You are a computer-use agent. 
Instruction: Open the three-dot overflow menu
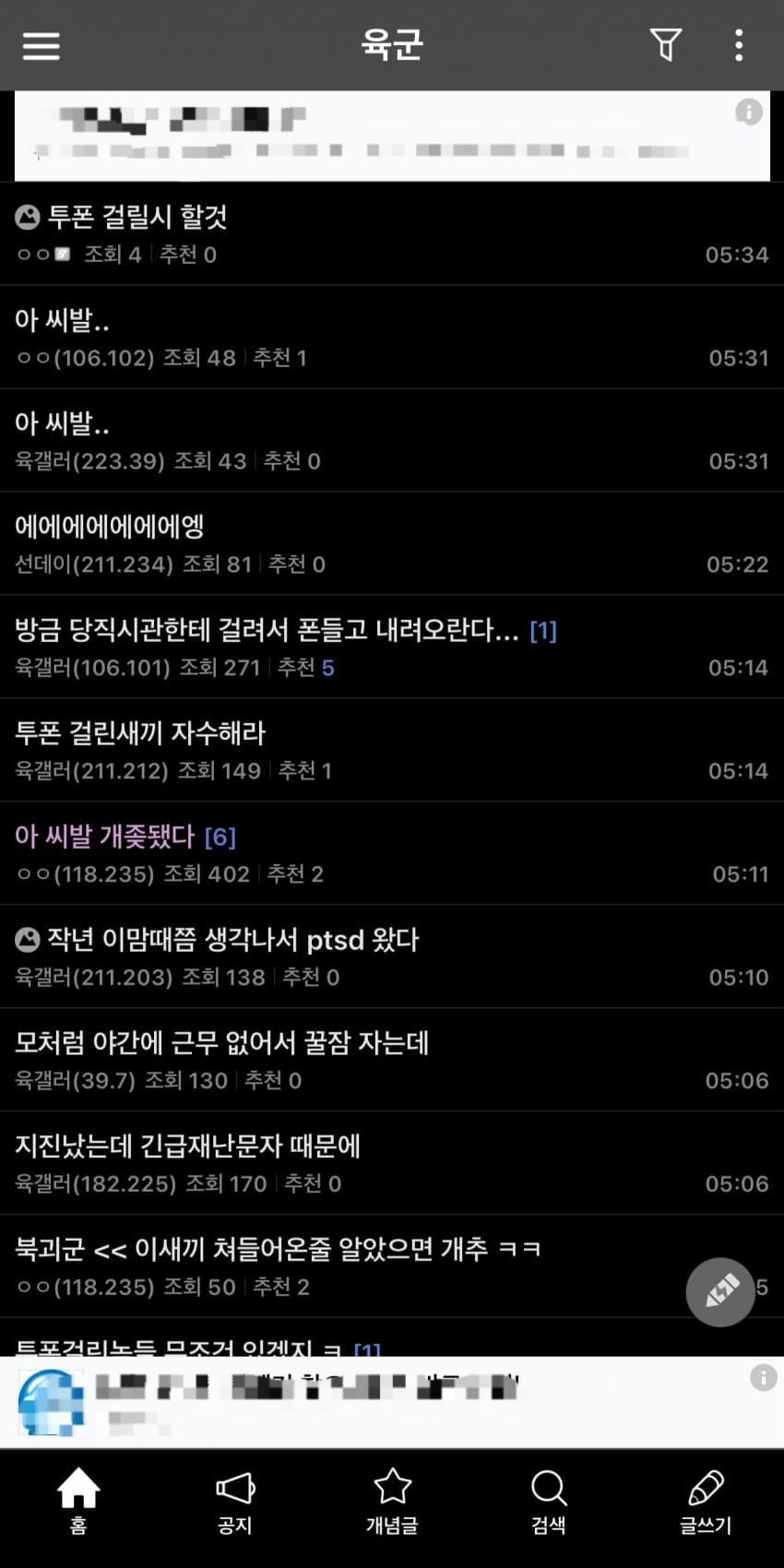739,45
